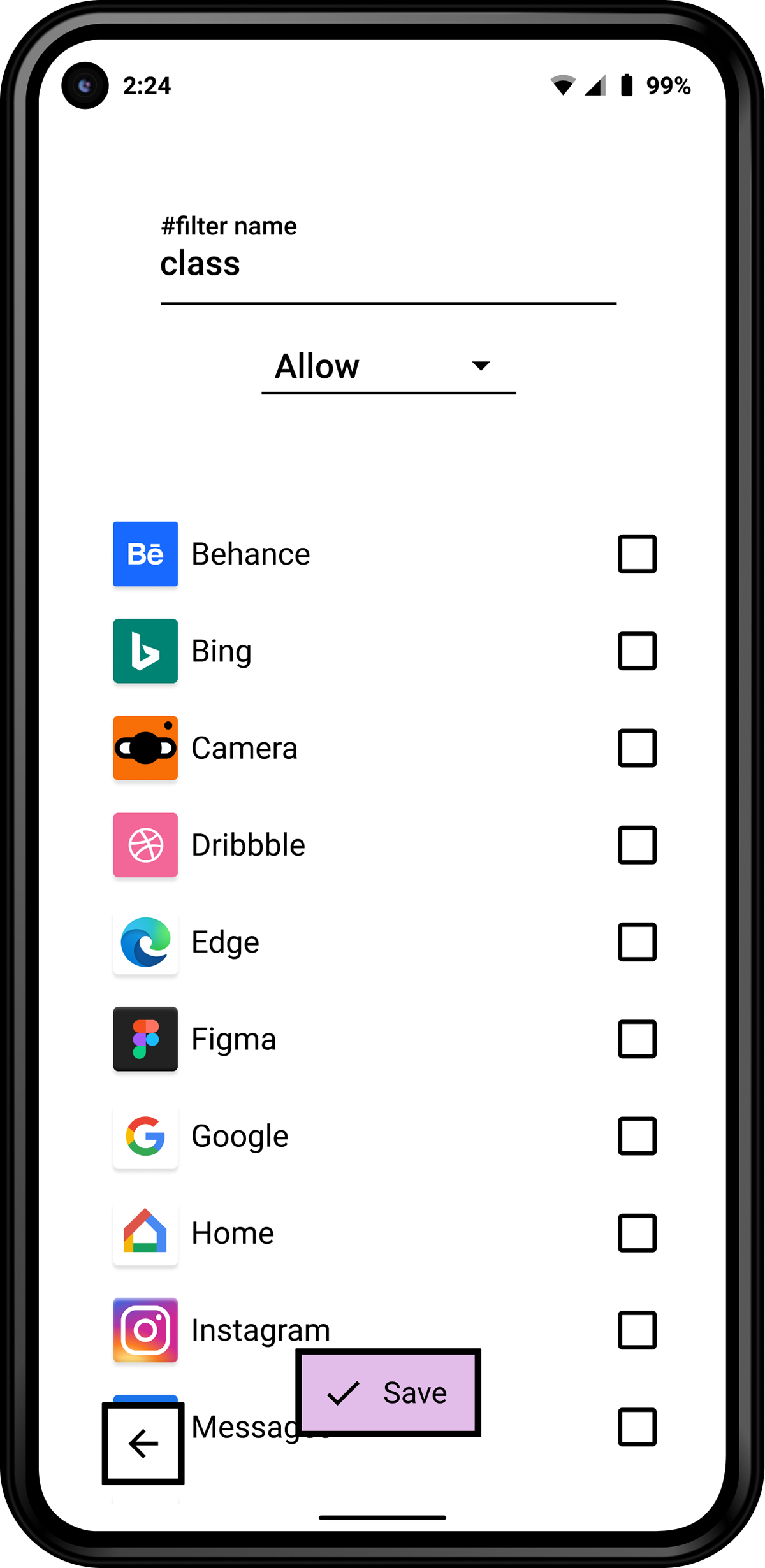The width and height of the screenshot is (765, 1568).
Task: Tick the Camera checkbox
Action: (x=637, y=748)
